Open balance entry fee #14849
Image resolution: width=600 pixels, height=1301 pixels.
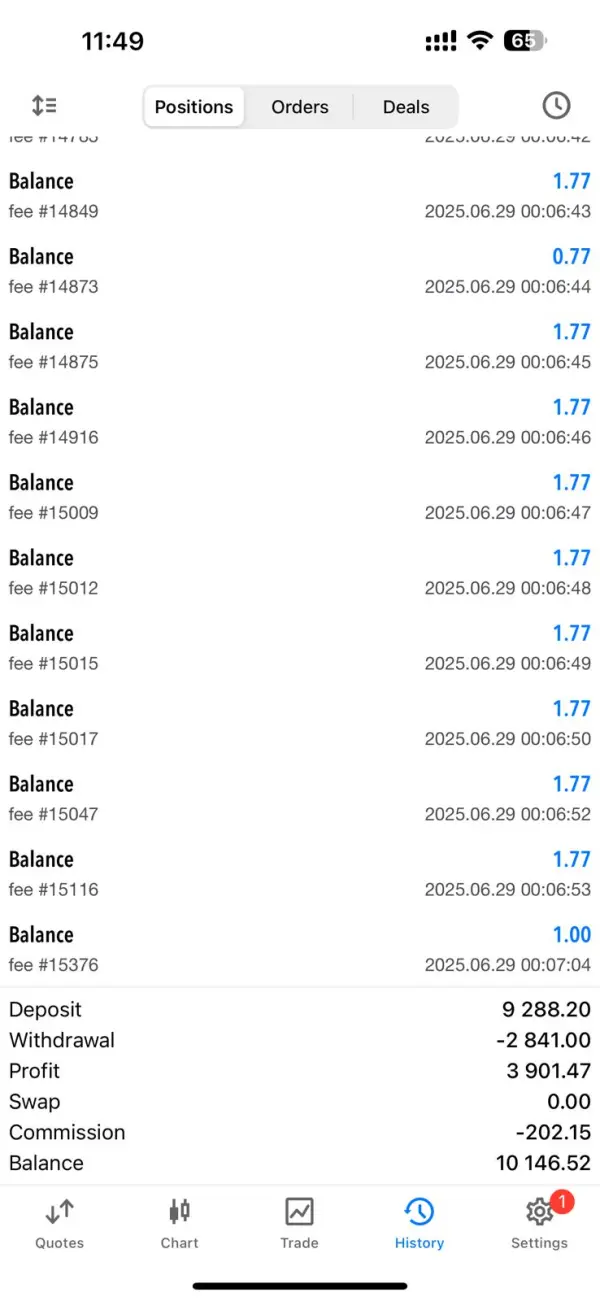click(x=300, y=196)
